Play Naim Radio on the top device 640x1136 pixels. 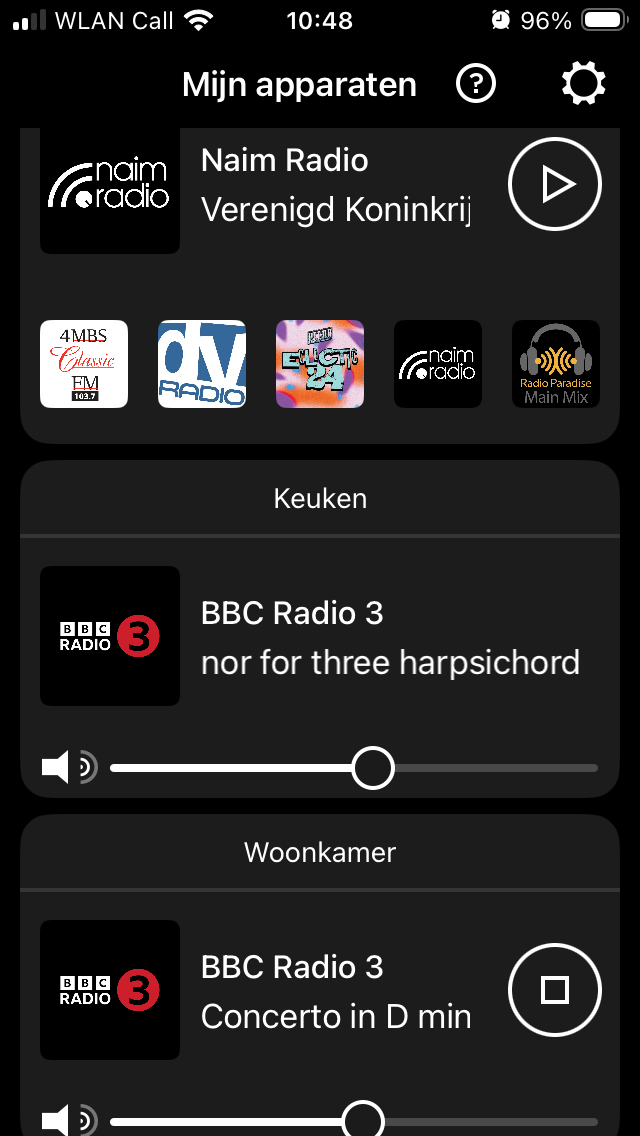[554, 185]
